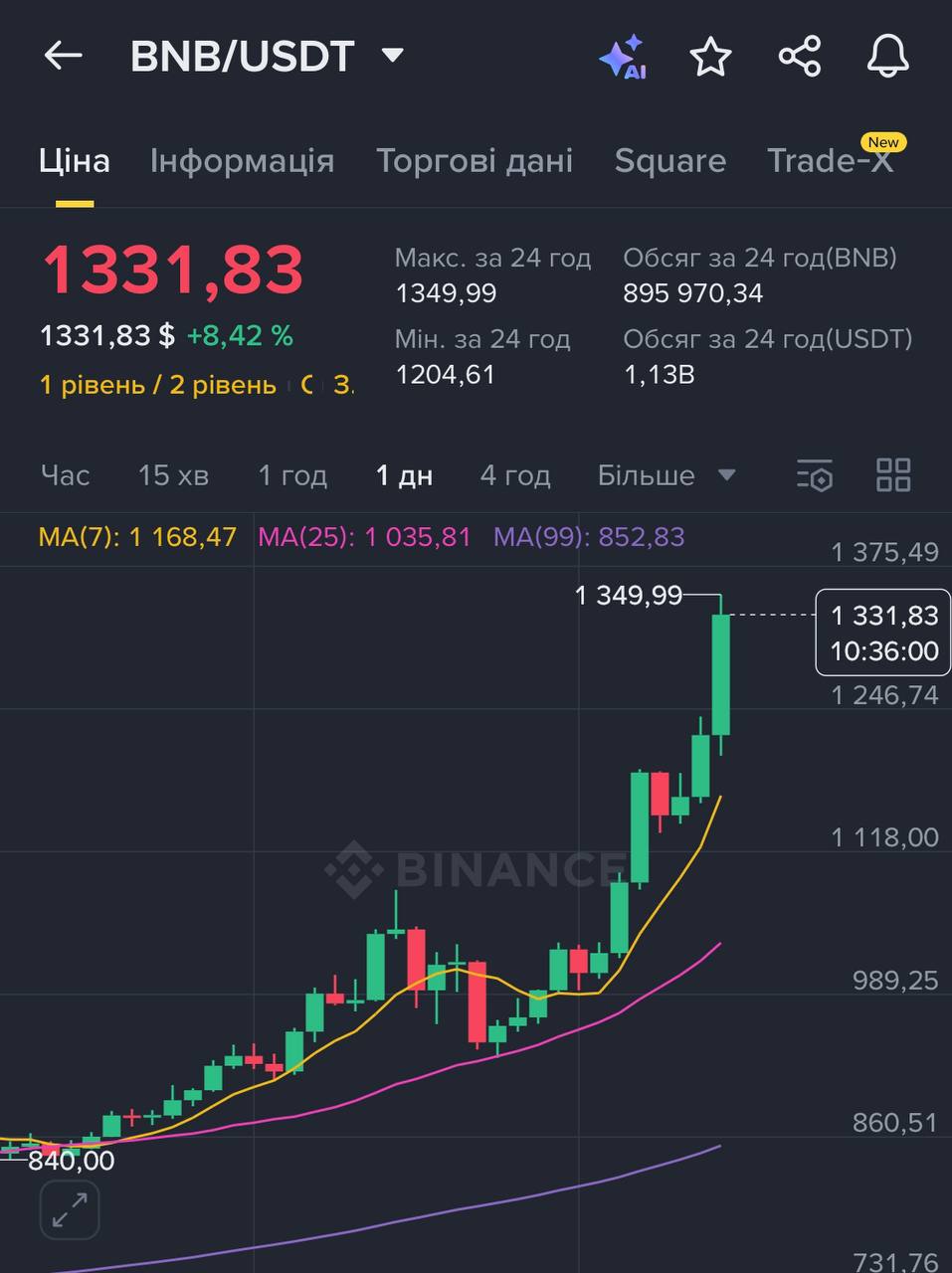The width and height of the screenshot is (952, 1273).
Task: Switch to the Інформація tab
Action: click(242, 161)
